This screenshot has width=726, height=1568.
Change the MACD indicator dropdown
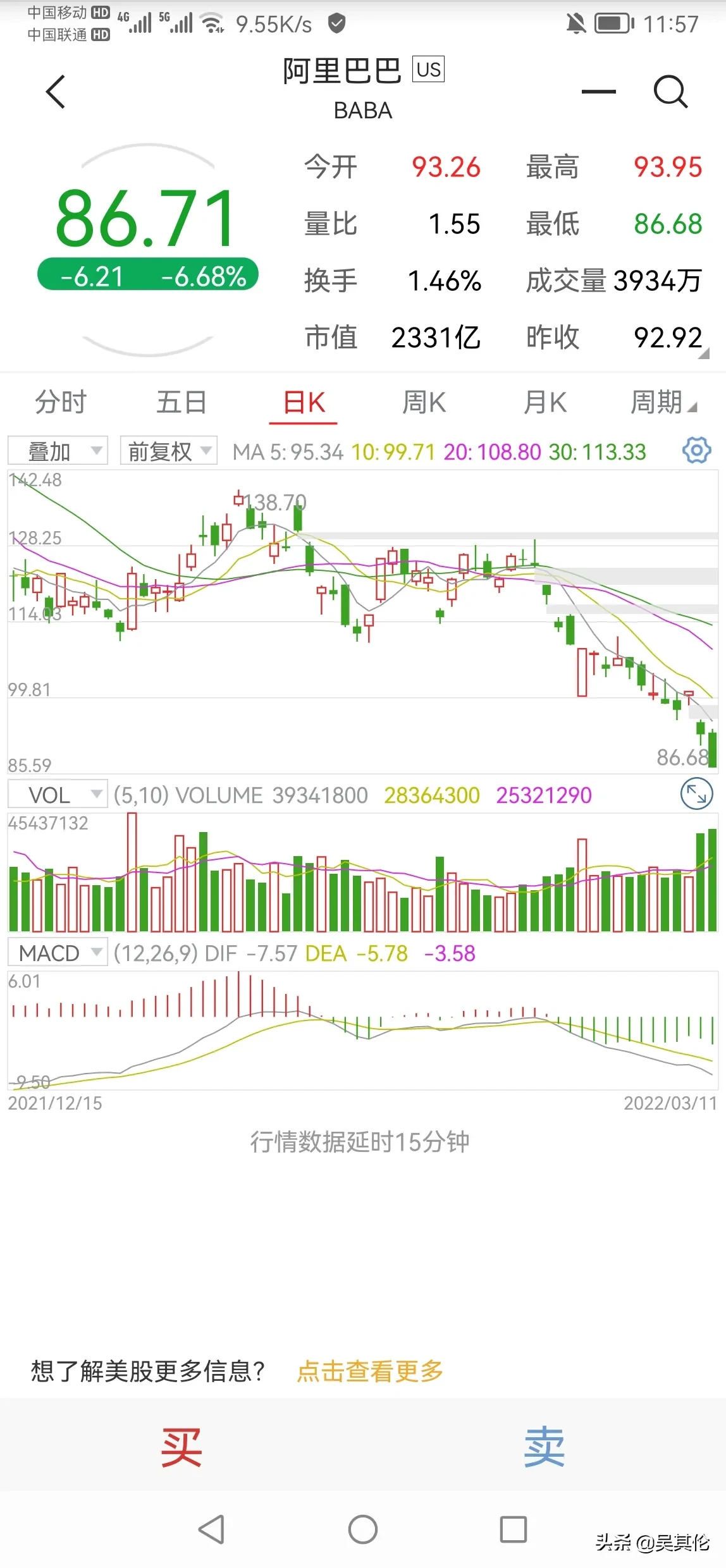[x=58, y=952]
